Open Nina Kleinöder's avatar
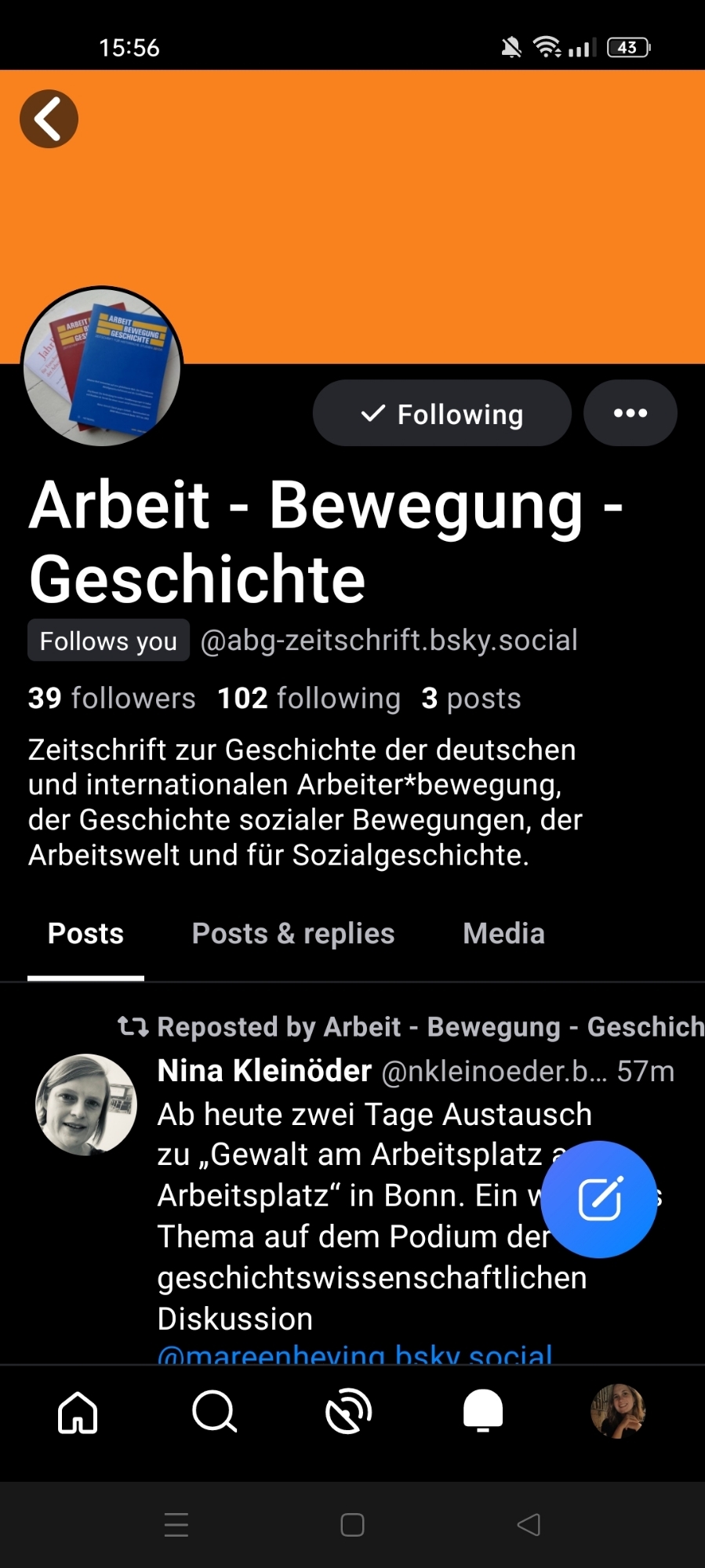 [86, 1105]
